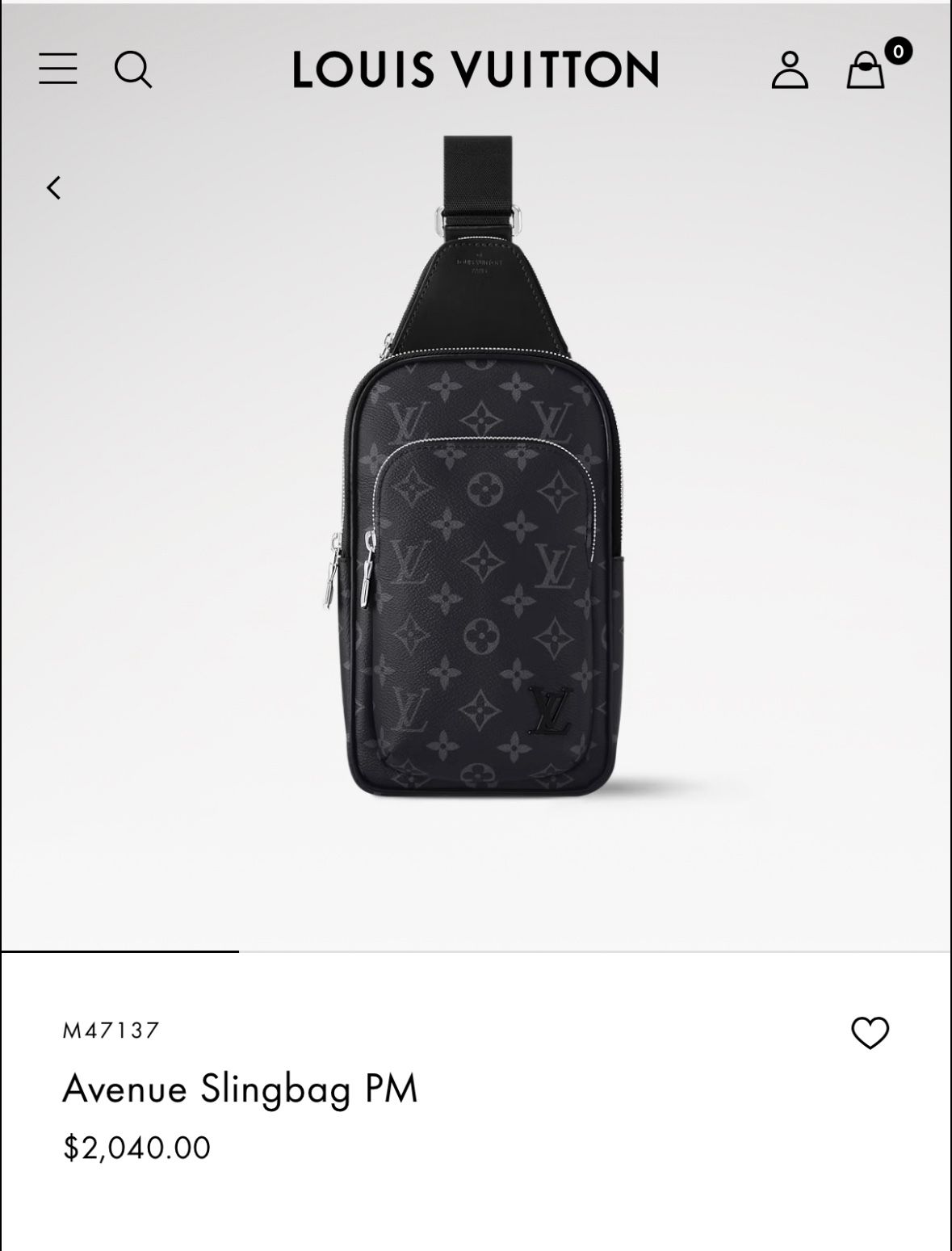Open the left-pointing chevron to go back
This screenshot has width=952, height=1251.
coord(54,187)
